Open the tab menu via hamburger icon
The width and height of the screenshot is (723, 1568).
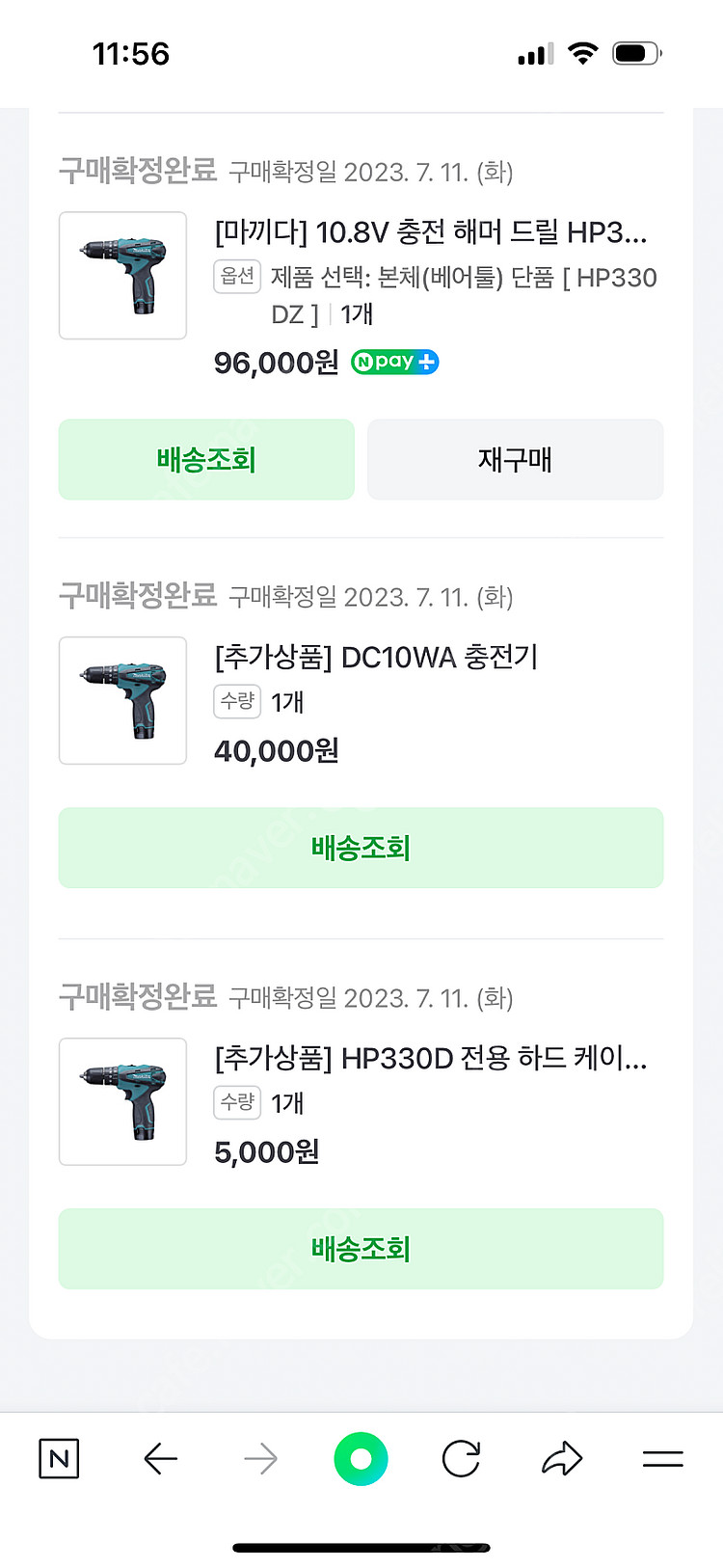click(x=663, y=1458)
